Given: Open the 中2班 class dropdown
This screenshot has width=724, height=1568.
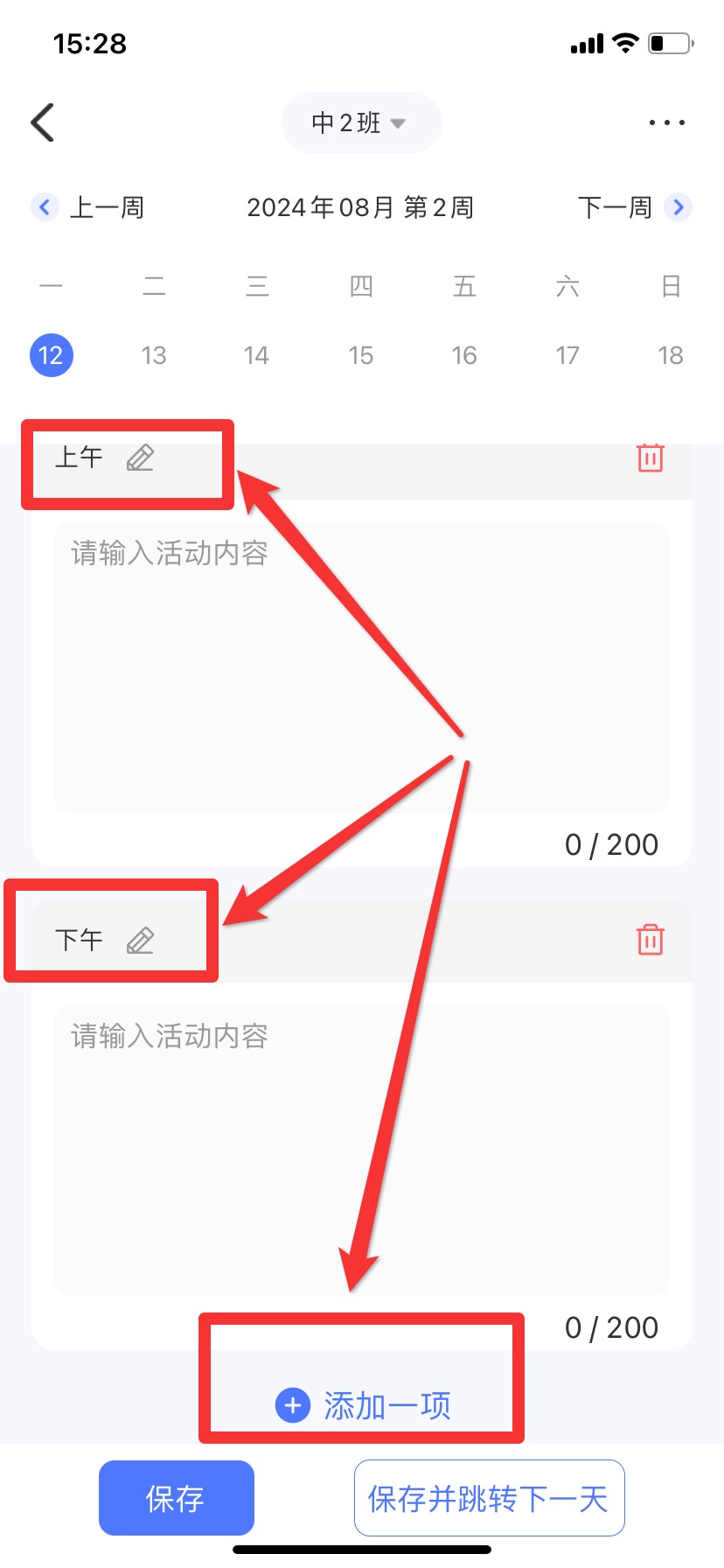Looking at the screenshot, I should click(x=360, y=122).
